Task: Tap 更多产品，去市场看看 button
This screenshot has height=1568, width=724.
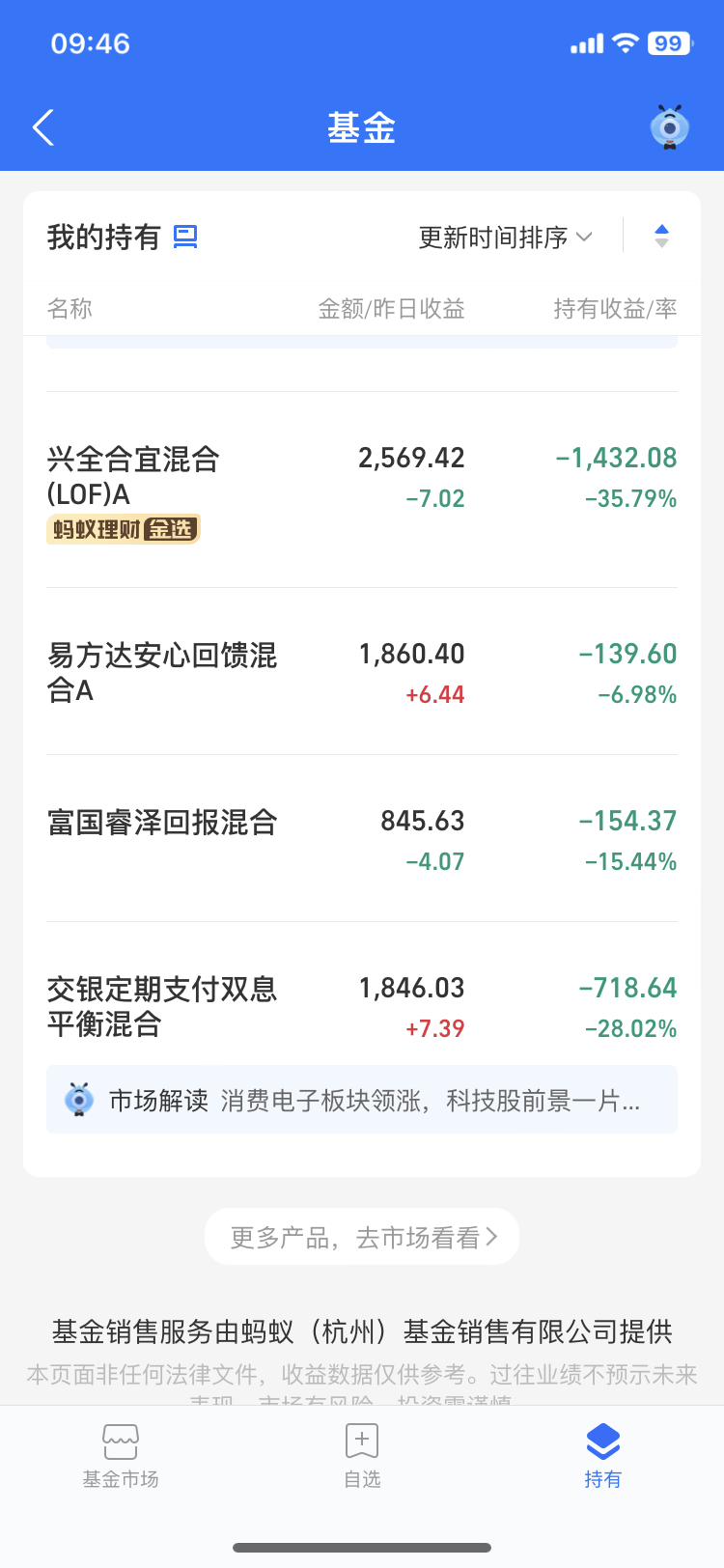Action: click(x=362, y=1237)
